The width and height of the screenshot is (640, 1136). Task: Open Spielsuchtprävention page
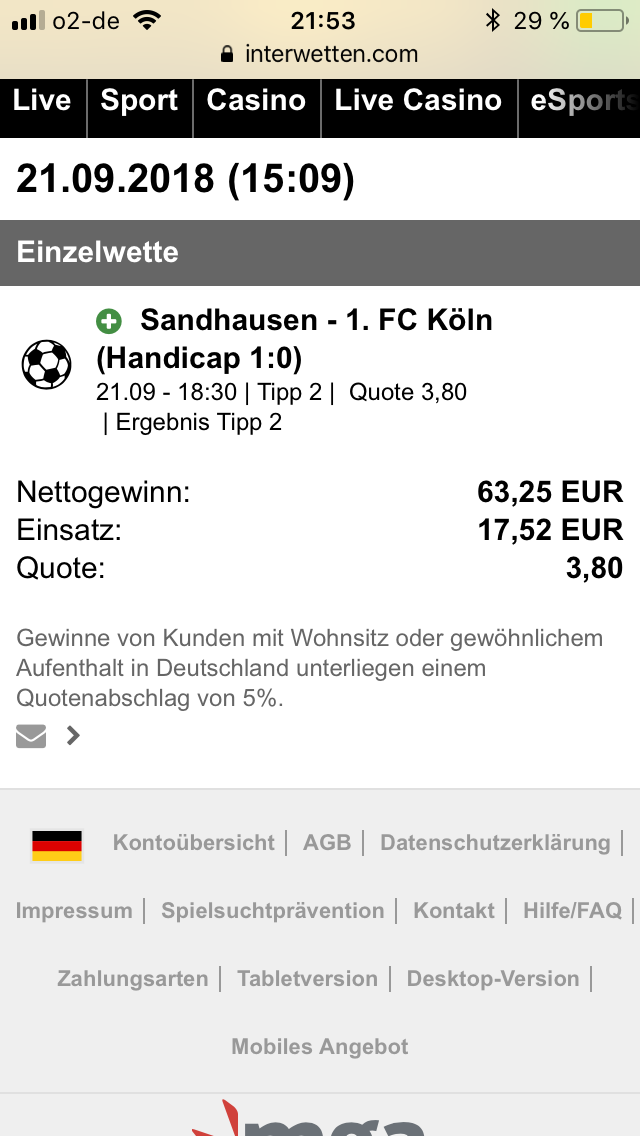tap(273, 911)
